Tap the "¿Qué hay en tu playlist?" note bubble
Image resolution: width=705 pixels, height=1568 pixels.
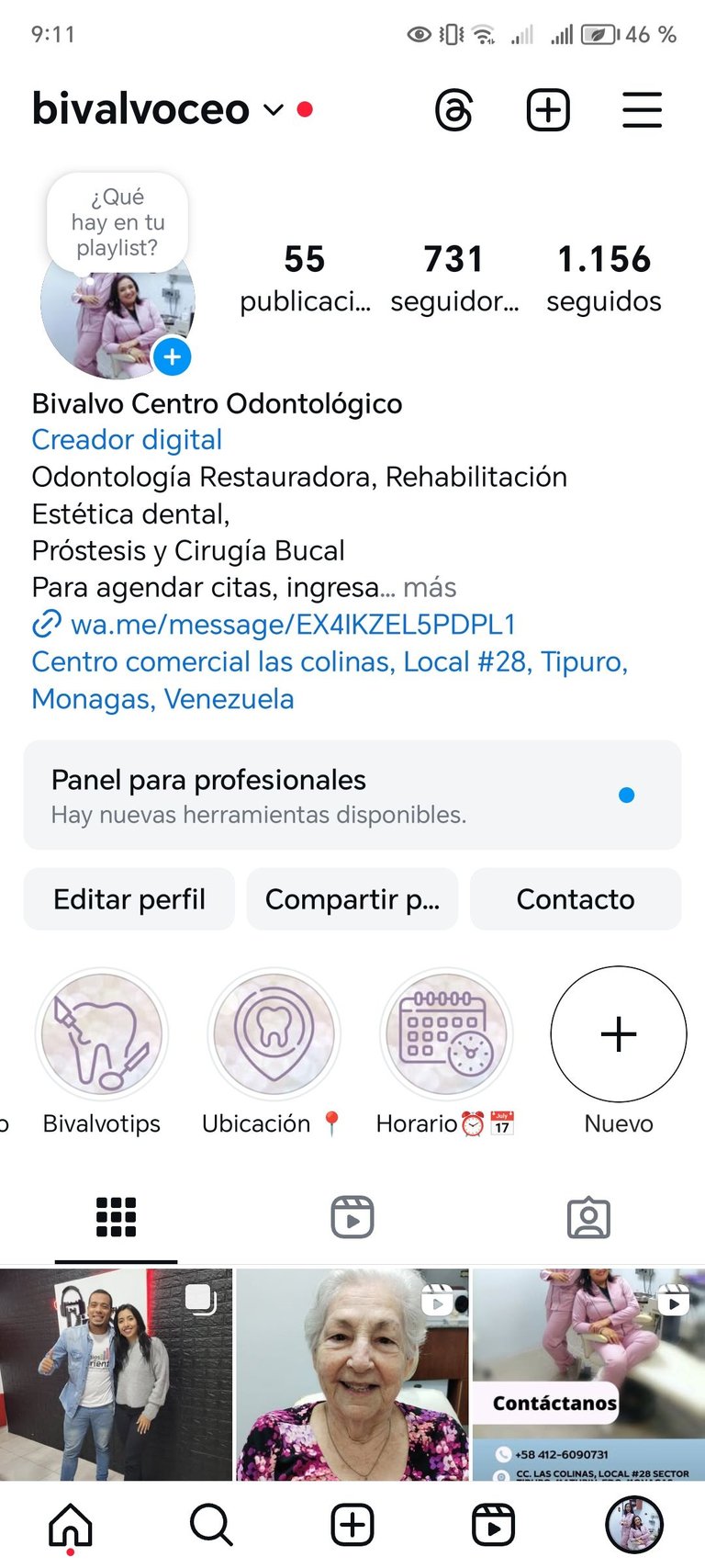click(x=117, y=222)
